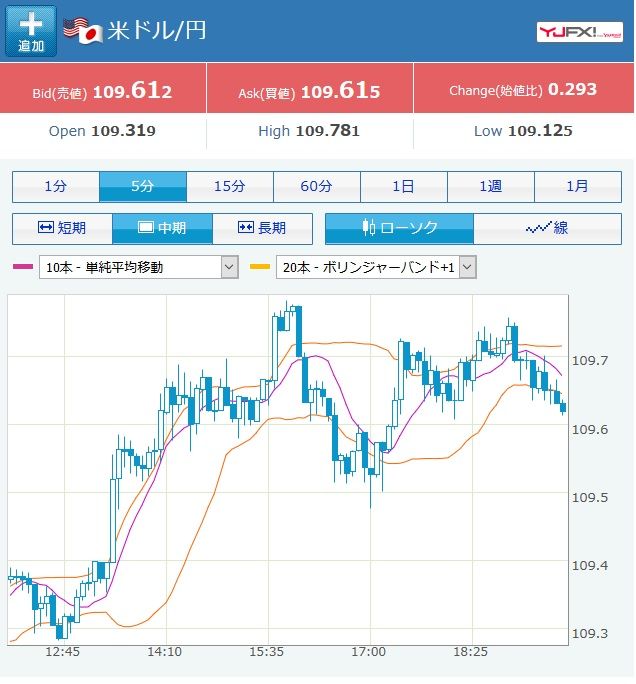This screenshot has height=684, width=636.
Task: Show the 1日 daily chart
Action: click(404, 187)
